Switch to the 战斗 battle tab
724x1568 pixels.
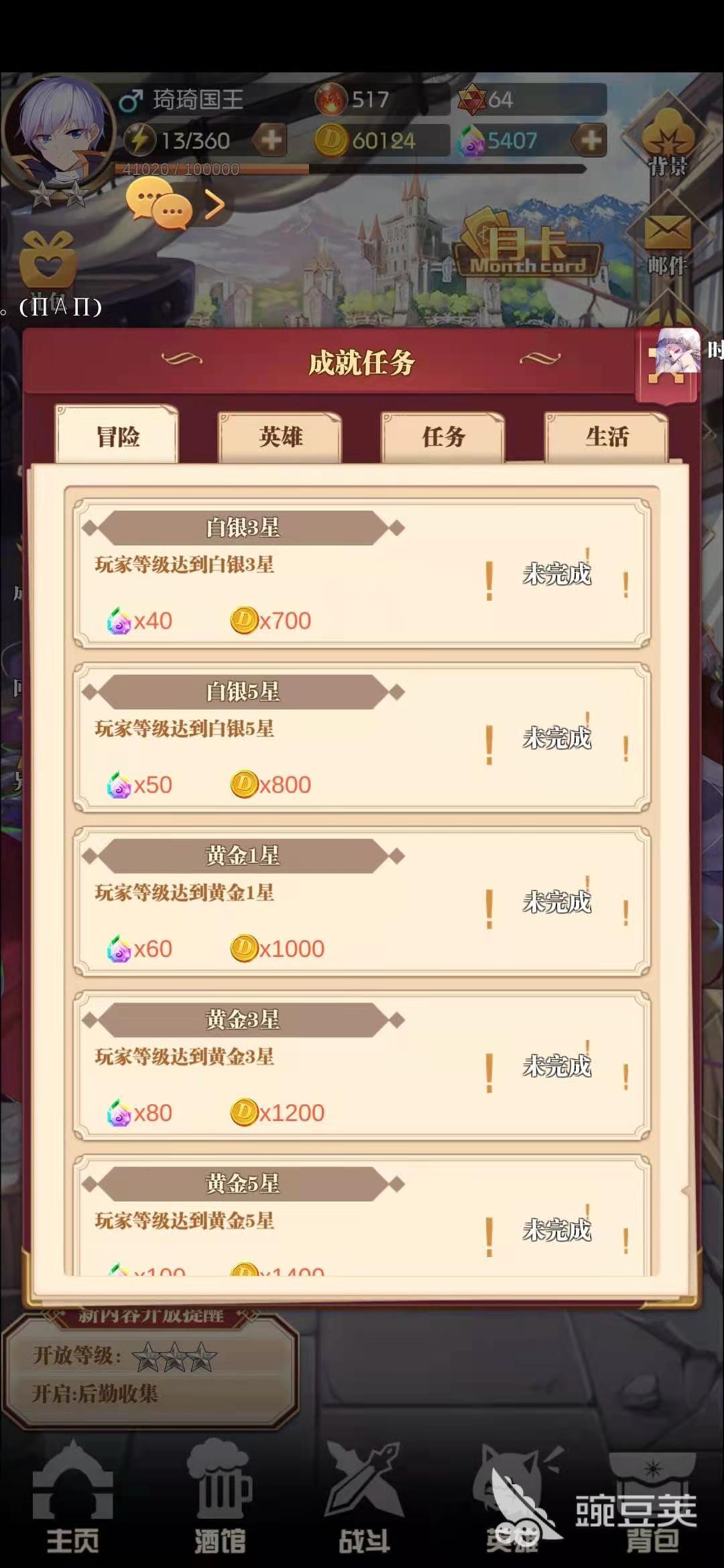pyautogui.click(x=364, y=1501)
